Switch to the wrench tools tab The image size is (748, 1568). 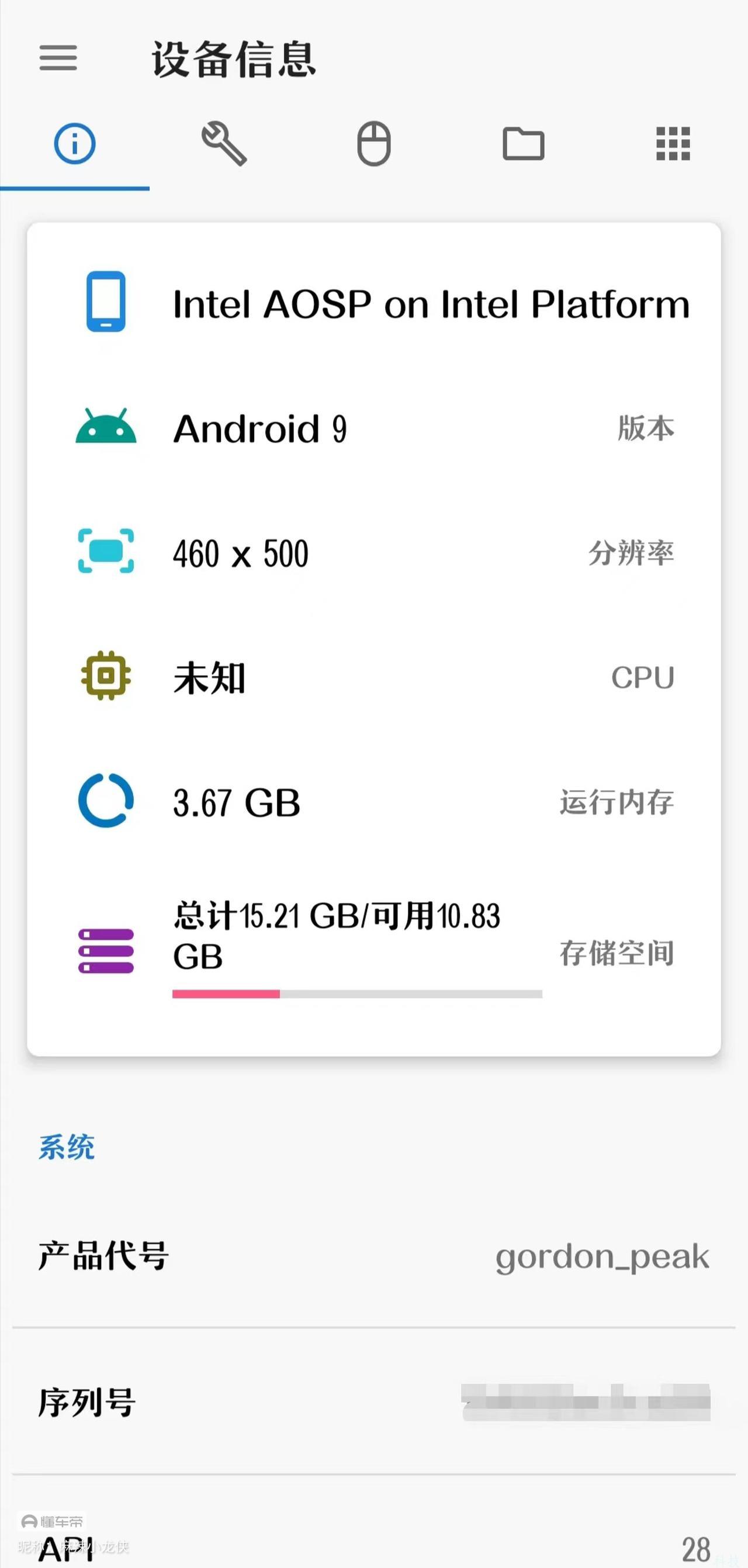[x=224, y=144]
